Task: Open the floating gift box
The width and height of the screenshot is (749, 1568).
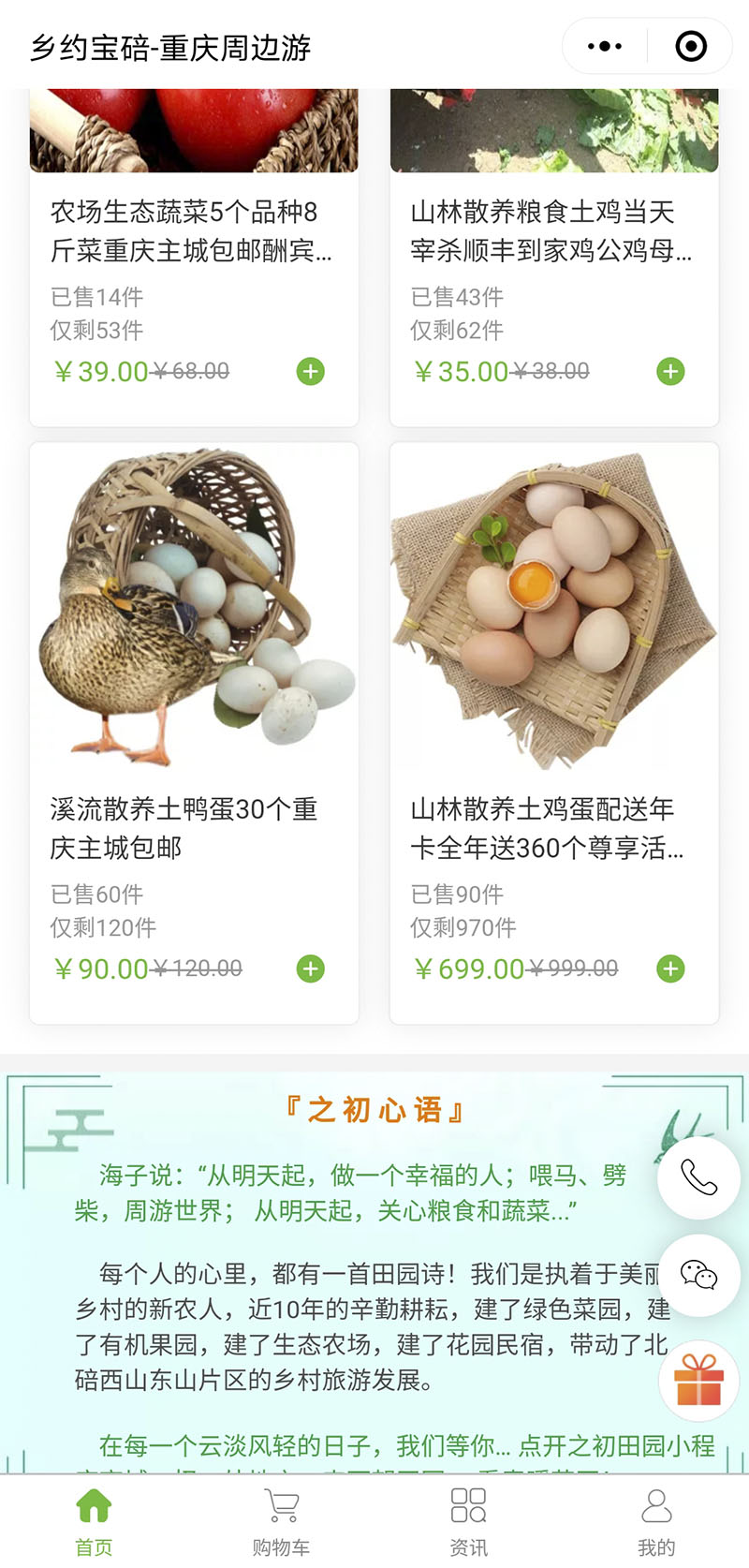Action: (698, 1382)
